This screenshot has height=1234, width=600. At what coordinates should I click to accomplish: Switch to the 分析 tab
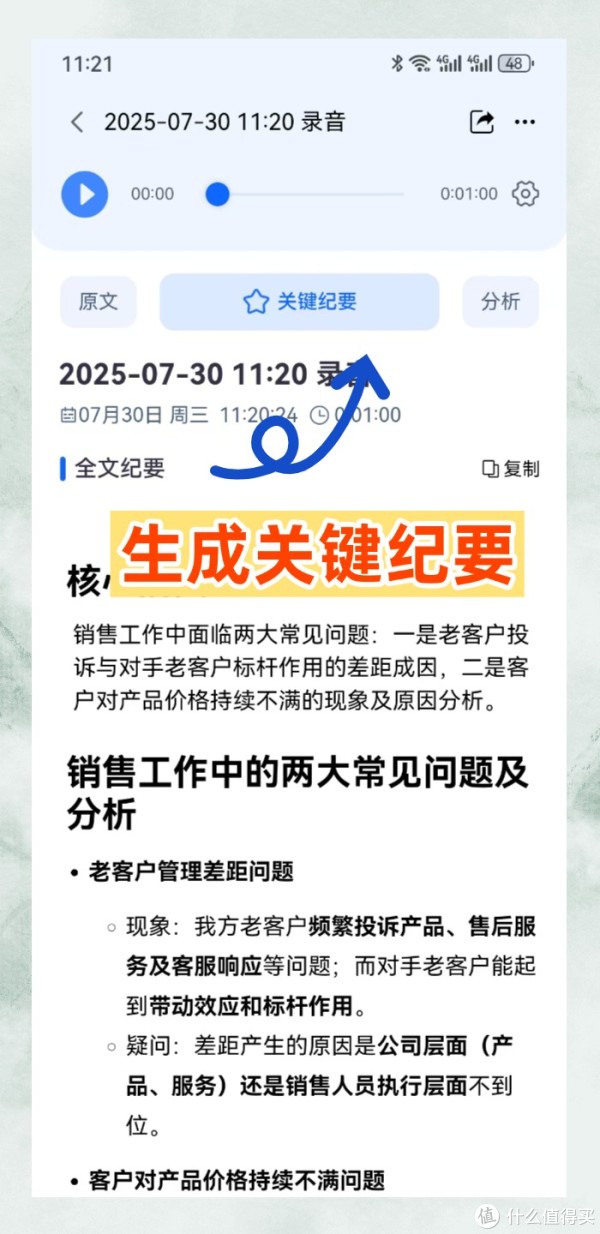500,301
